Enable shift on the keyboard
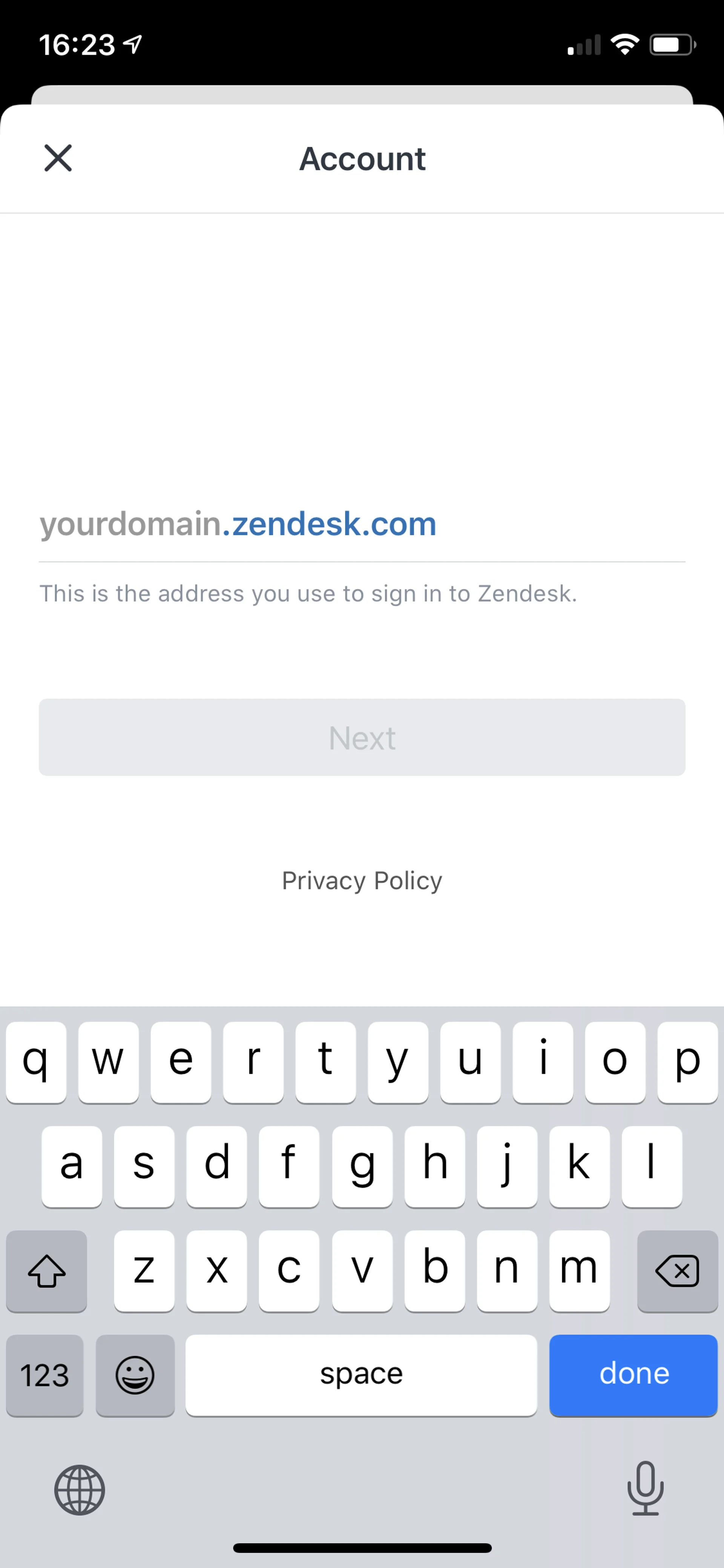 click(x=46, y=1270)
